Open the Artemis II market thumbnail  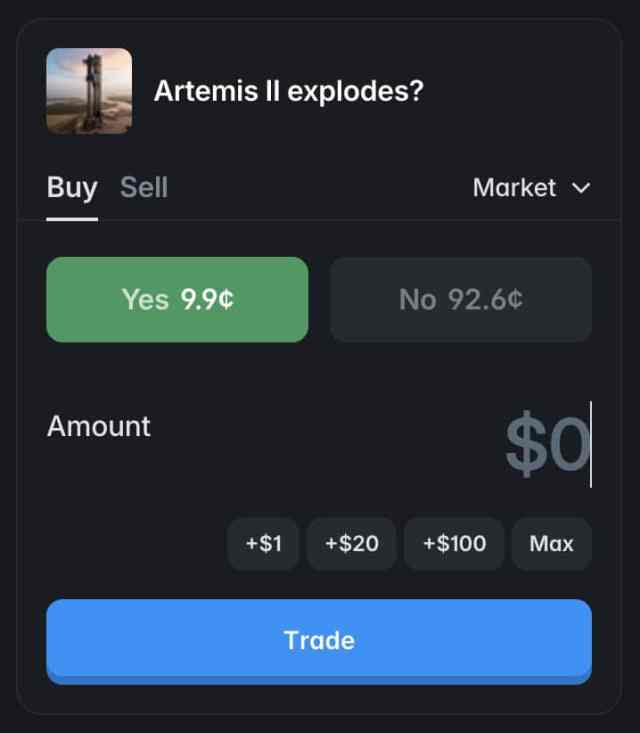(89, 91)
